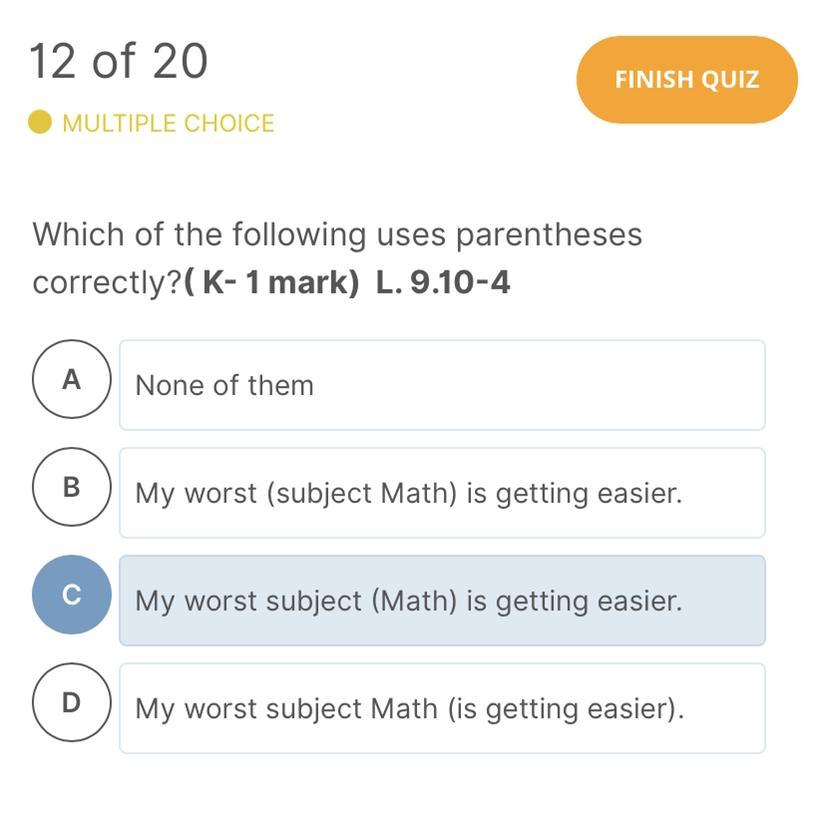The height and width of the screenshot is (828, 826).
Task: Select answer A, None of them
Action: point(441,385)
